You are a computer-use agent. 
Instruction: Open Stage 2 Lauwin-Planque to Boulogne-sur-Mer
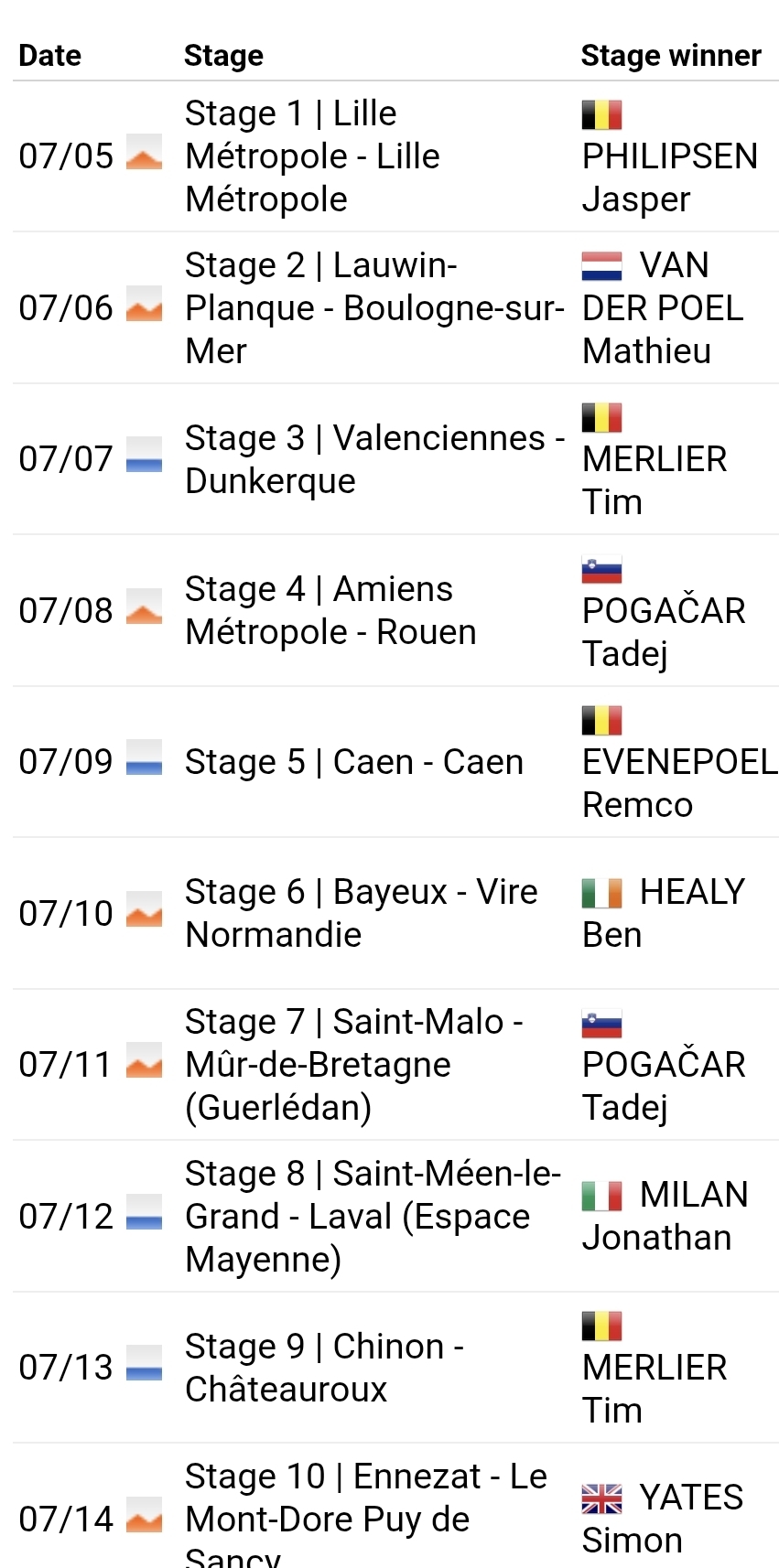pos(374,308)
